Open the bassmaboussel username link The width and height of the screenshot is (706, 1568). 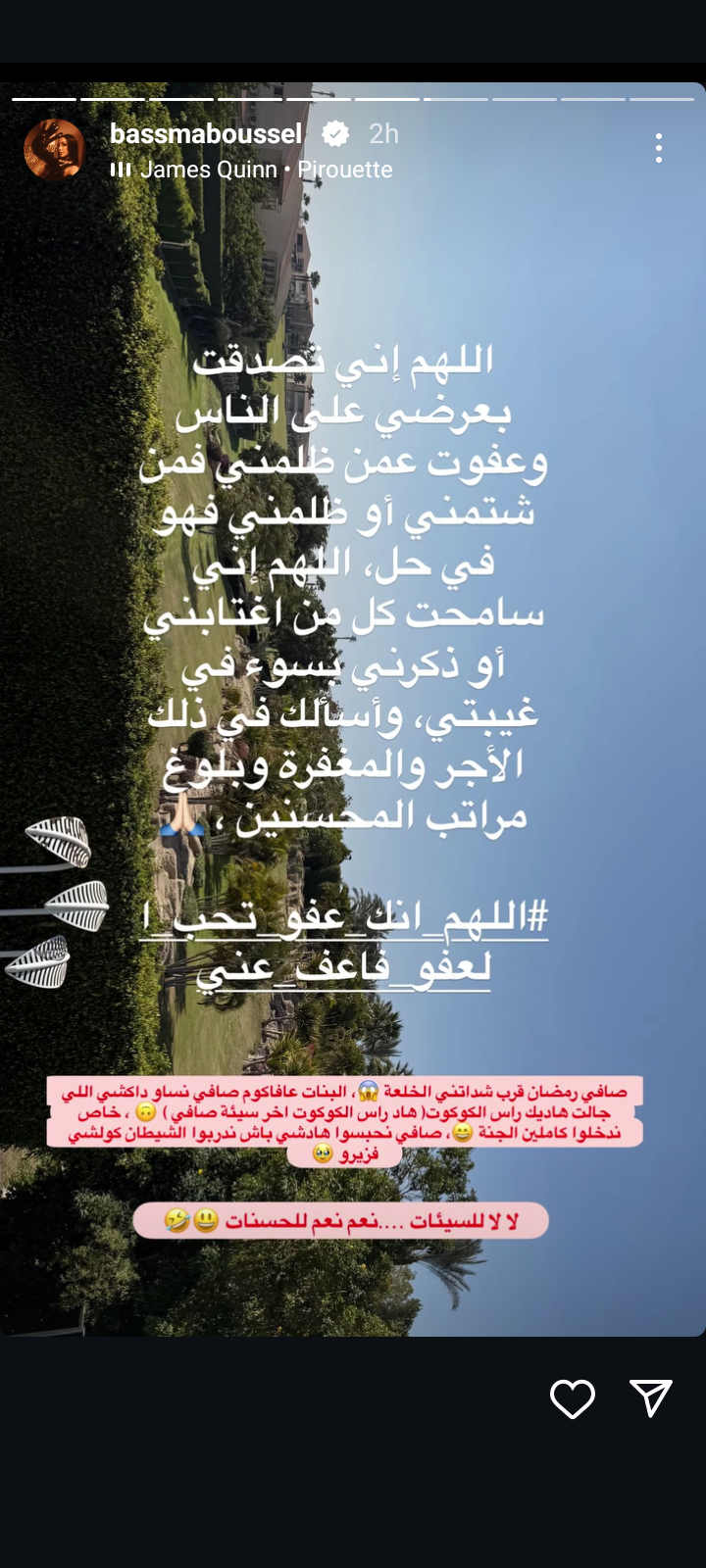click(206, 133)
